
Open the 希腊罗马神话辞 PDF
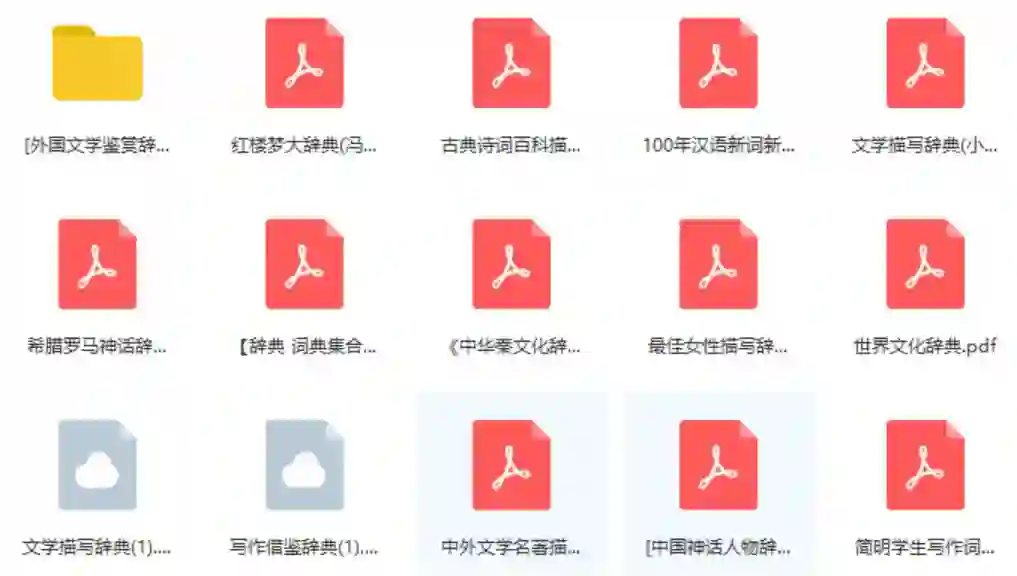point(97,265)
